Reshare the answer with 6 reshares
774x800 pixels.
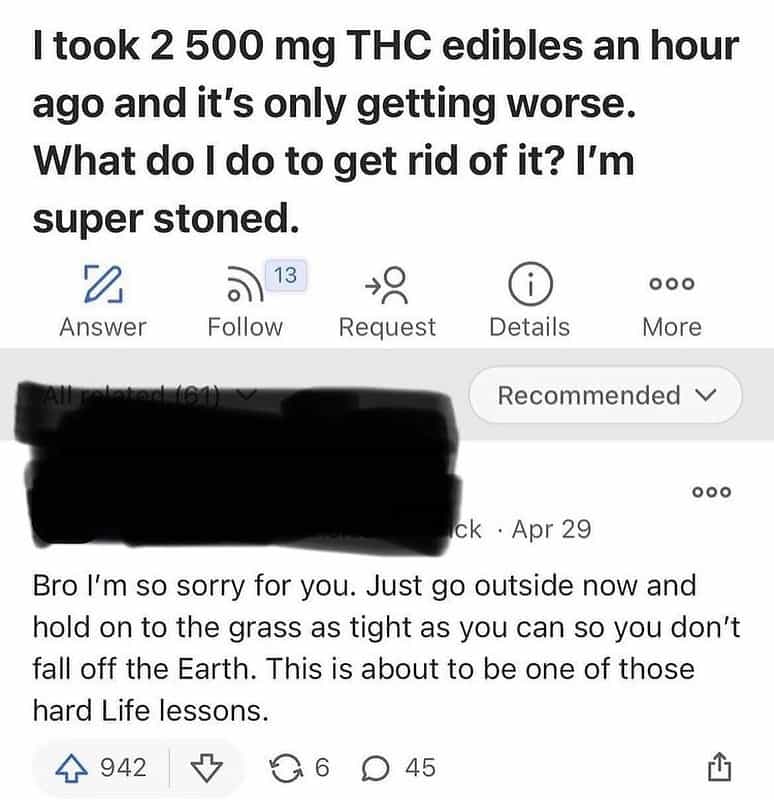pos(298,768)
